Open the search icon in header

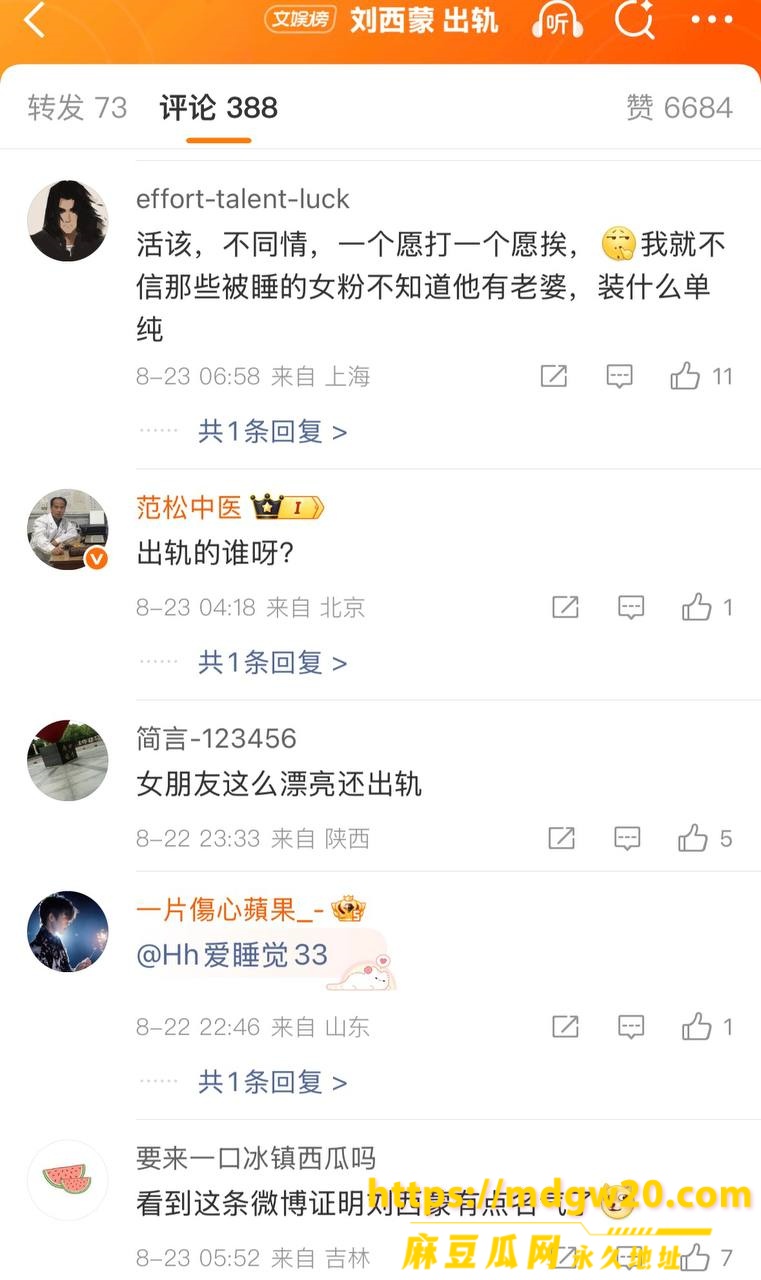click(634, 19)
